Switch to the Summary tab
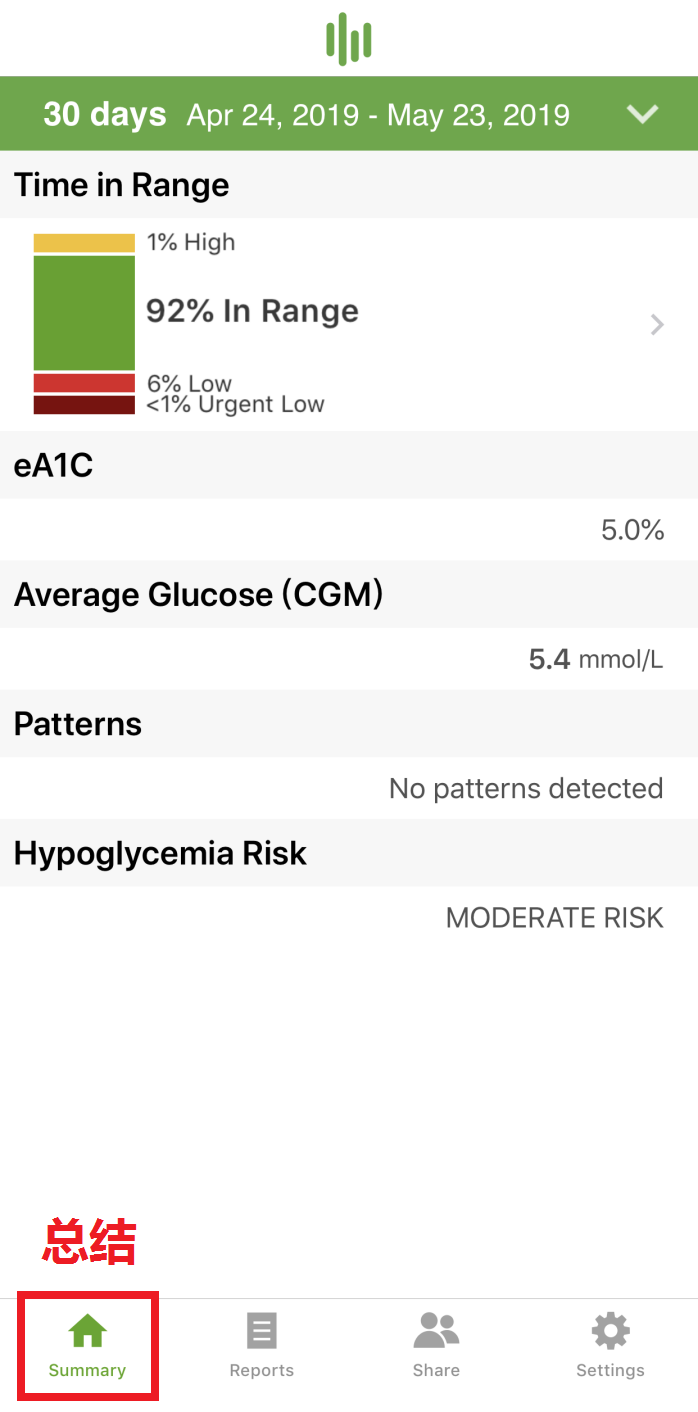This screenshot has height=1412, width=698. click(87, 1346)
